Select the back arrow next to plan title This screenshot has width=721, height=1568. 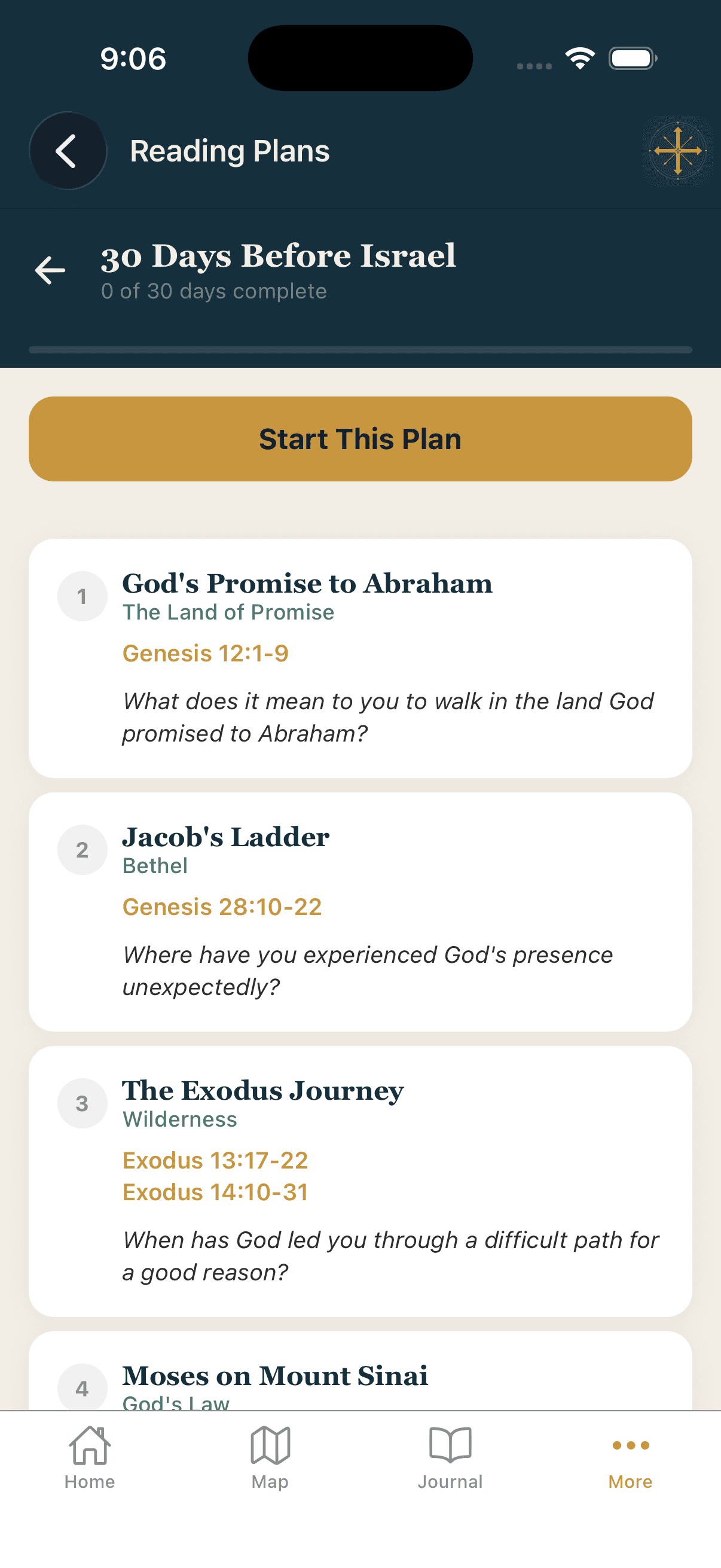[50, 270]
